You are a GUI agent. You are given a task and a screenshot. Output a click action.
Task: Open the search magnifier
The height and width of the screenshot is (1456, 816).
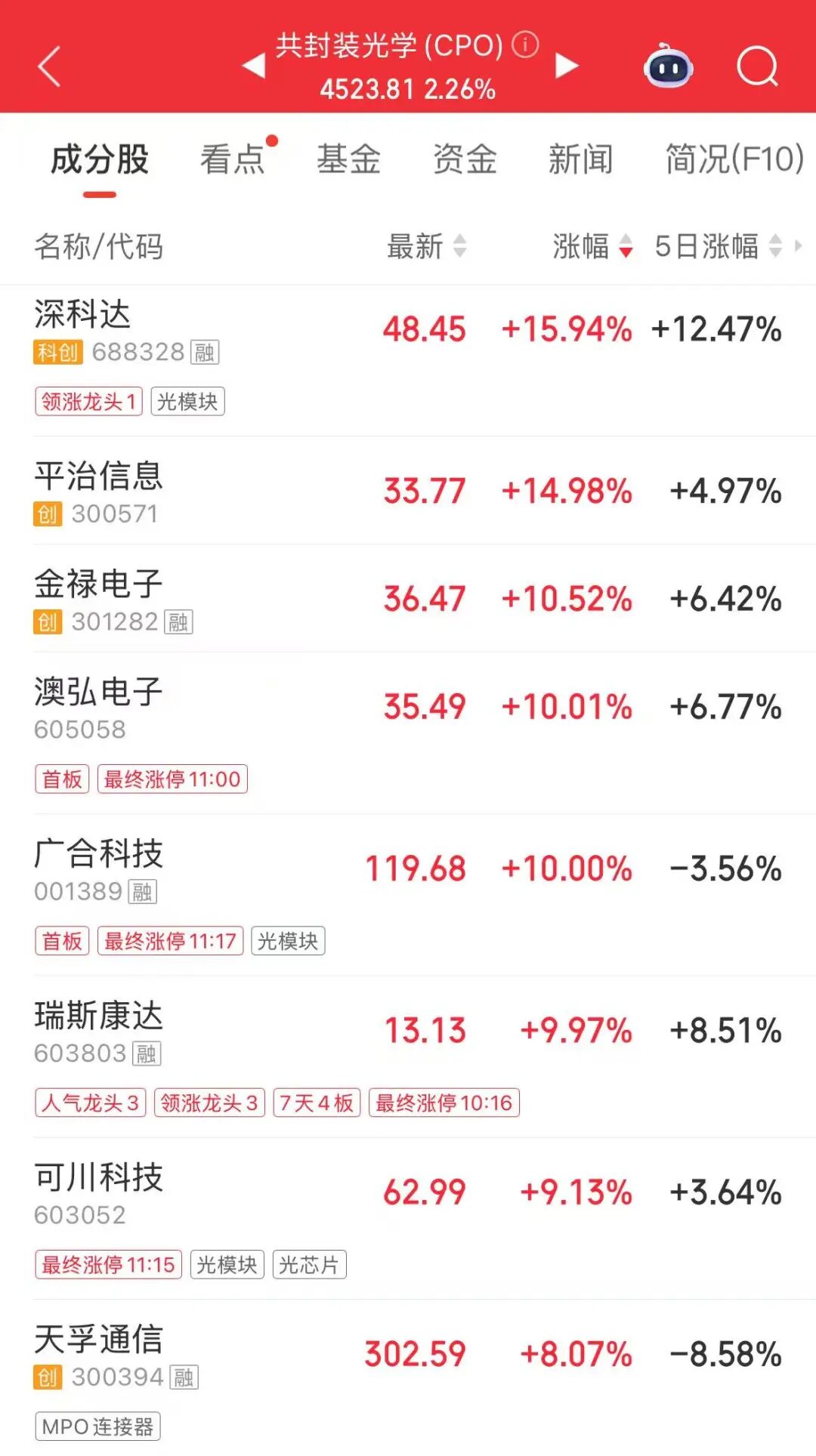757,66
